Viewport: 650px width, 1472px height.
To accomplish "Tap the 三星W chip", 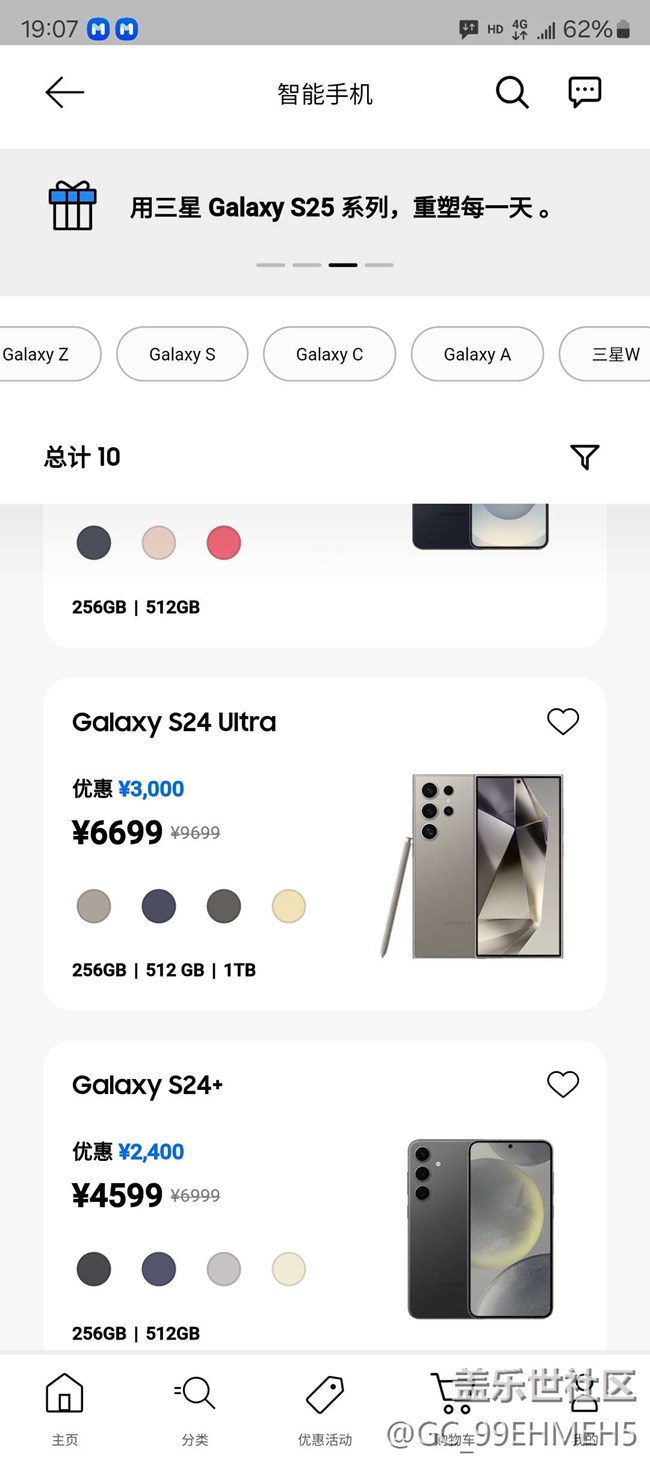I will pos(606,354).
